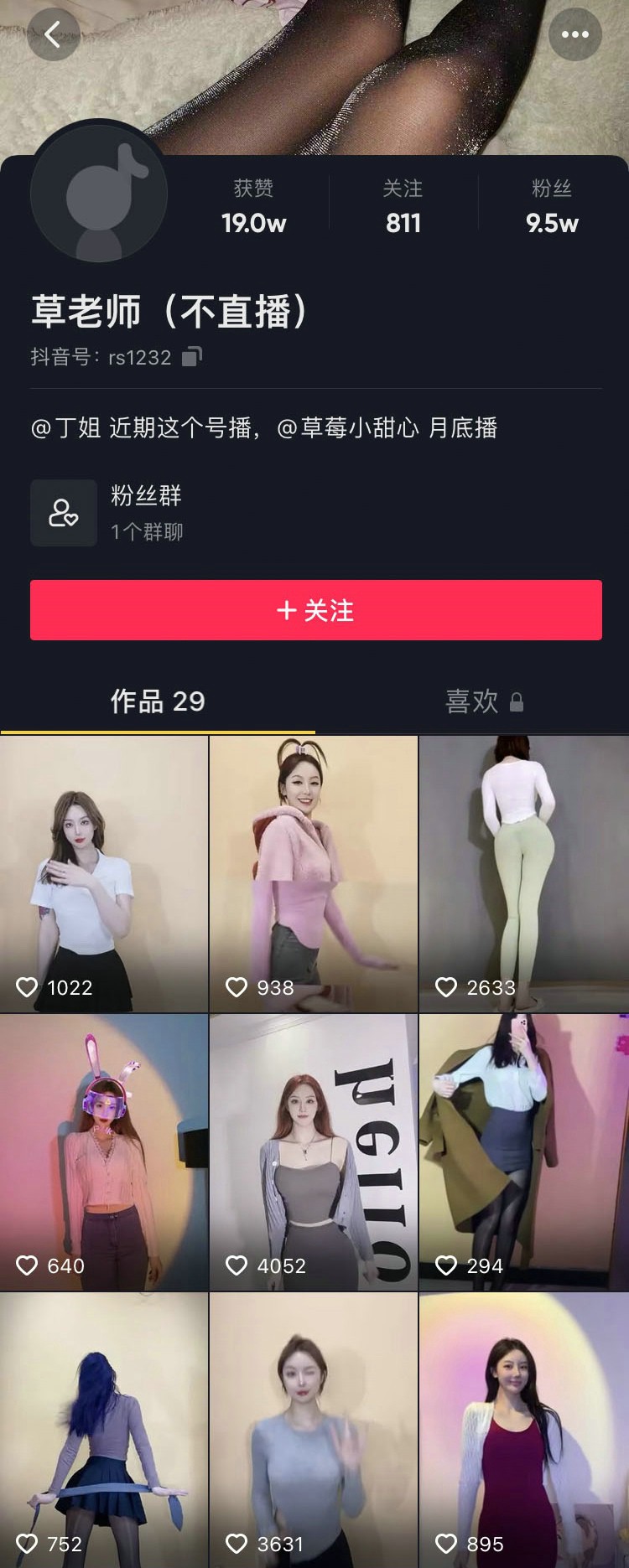629x1568 pixels.
Task: Tap the profile avatar picture
Action: pos(99,194)
